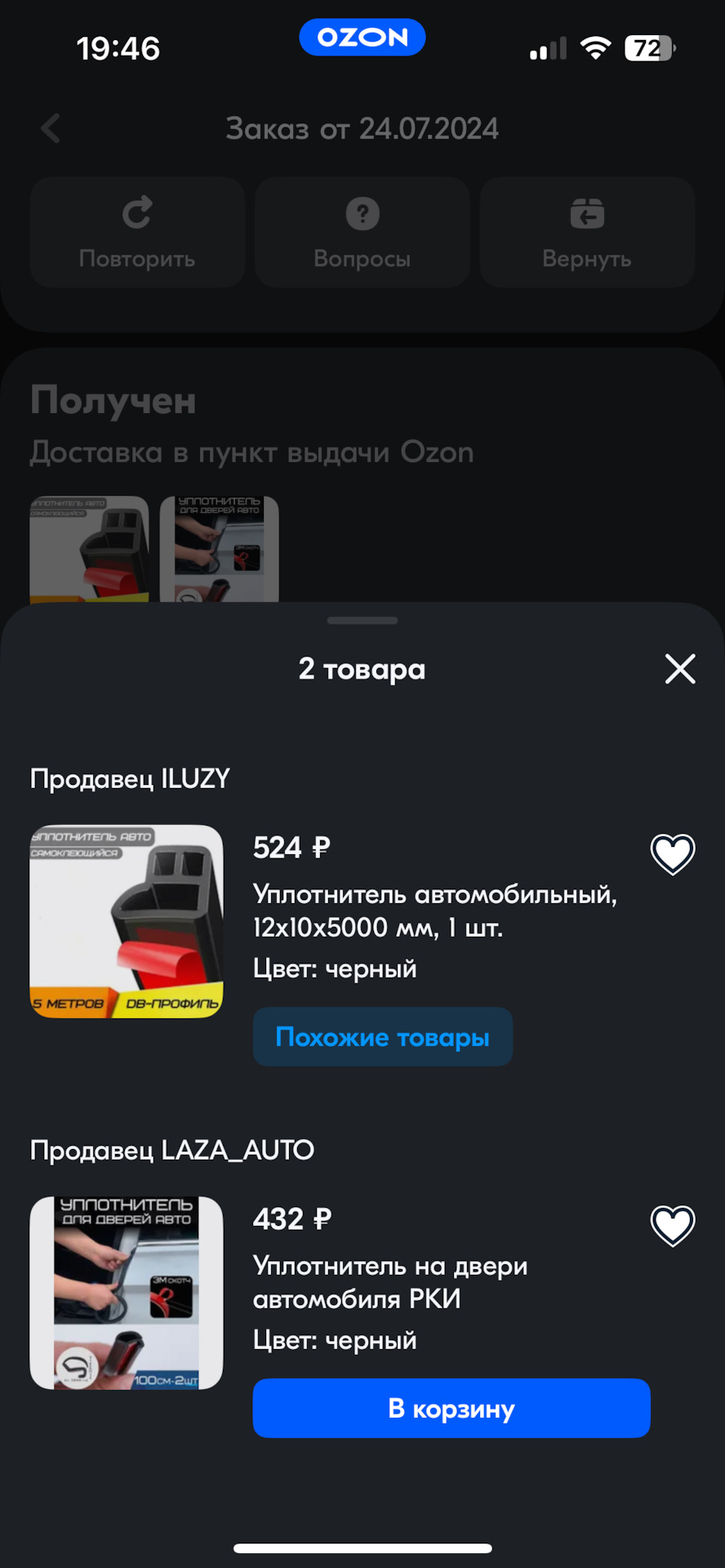Open the LAZA_AUTO door seal image
This screenshot has width=725, height=1568.
(x=127, y=1293)
